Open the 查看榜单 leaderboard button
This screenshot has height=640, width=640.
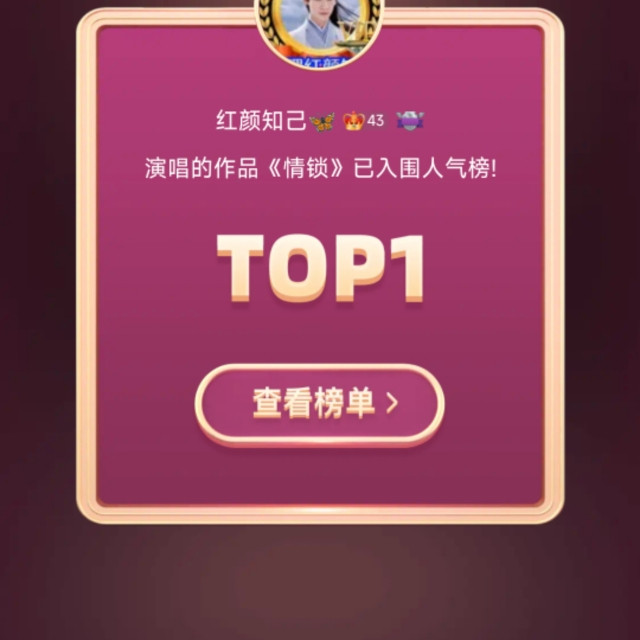point(320,404)
